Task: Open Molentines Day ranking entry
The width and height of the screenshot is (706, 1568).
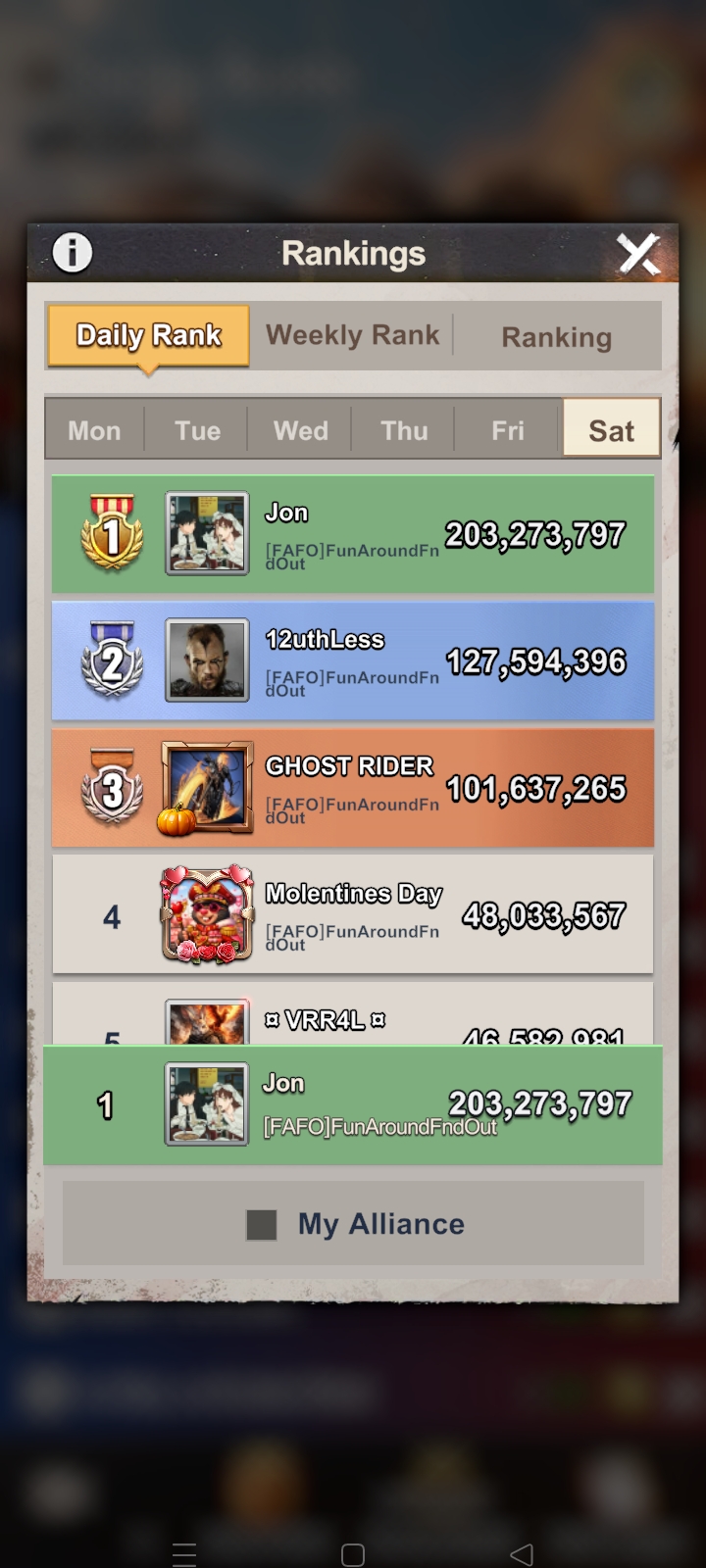Action: (x=353, y=914)
